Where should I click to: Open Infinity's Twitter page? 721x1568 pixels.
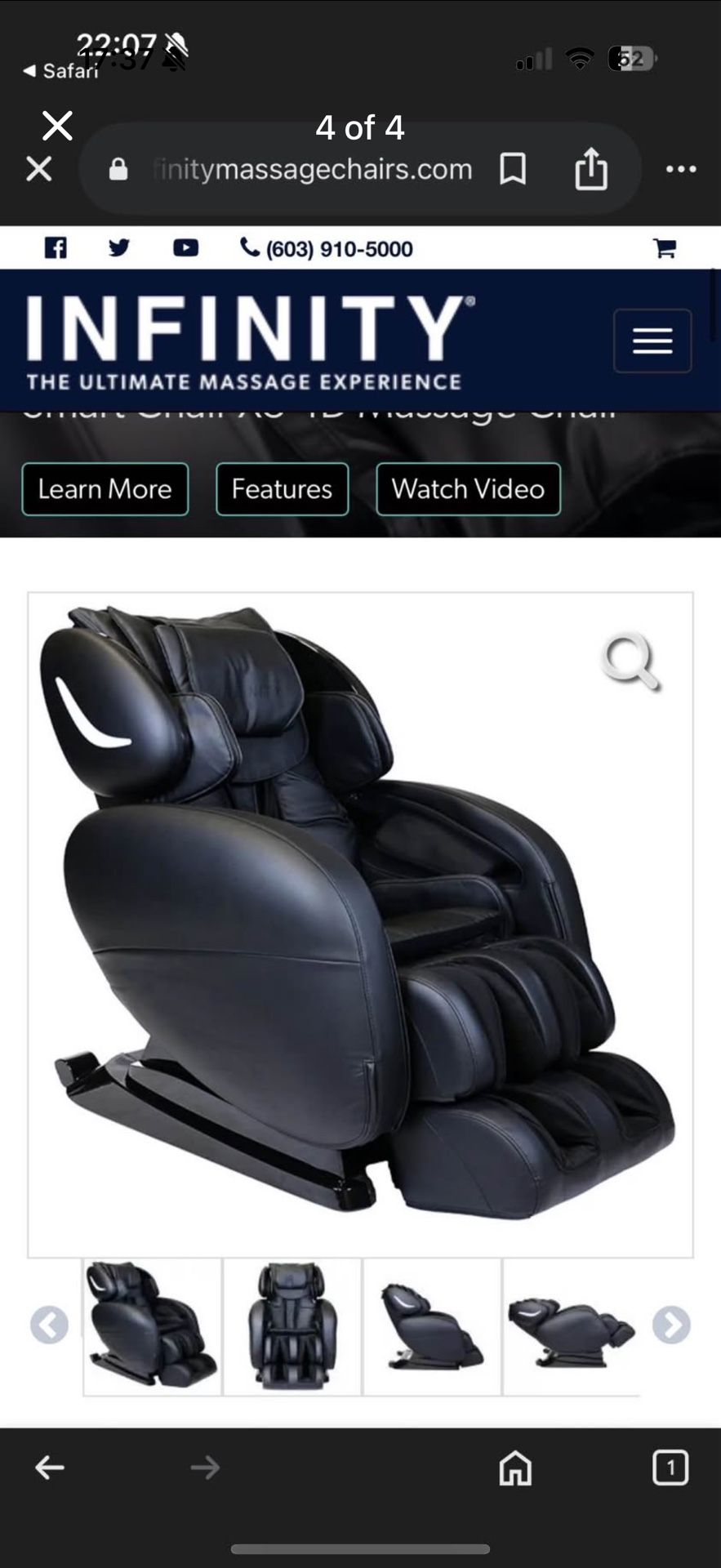pyautogui.click(x=119, y=247)
